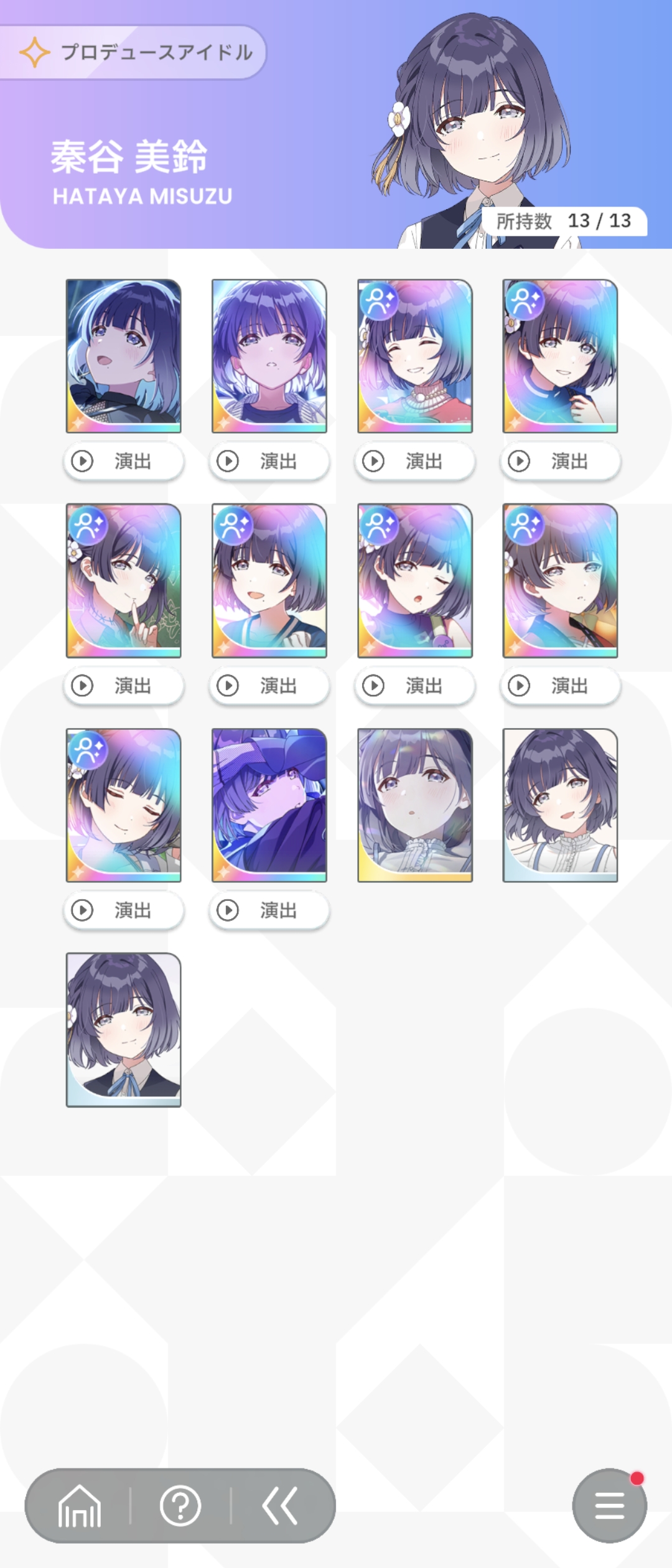672x1568 pixels.
Task: Open the black hoodie card looking upward
Action: [x=124, y=356]
